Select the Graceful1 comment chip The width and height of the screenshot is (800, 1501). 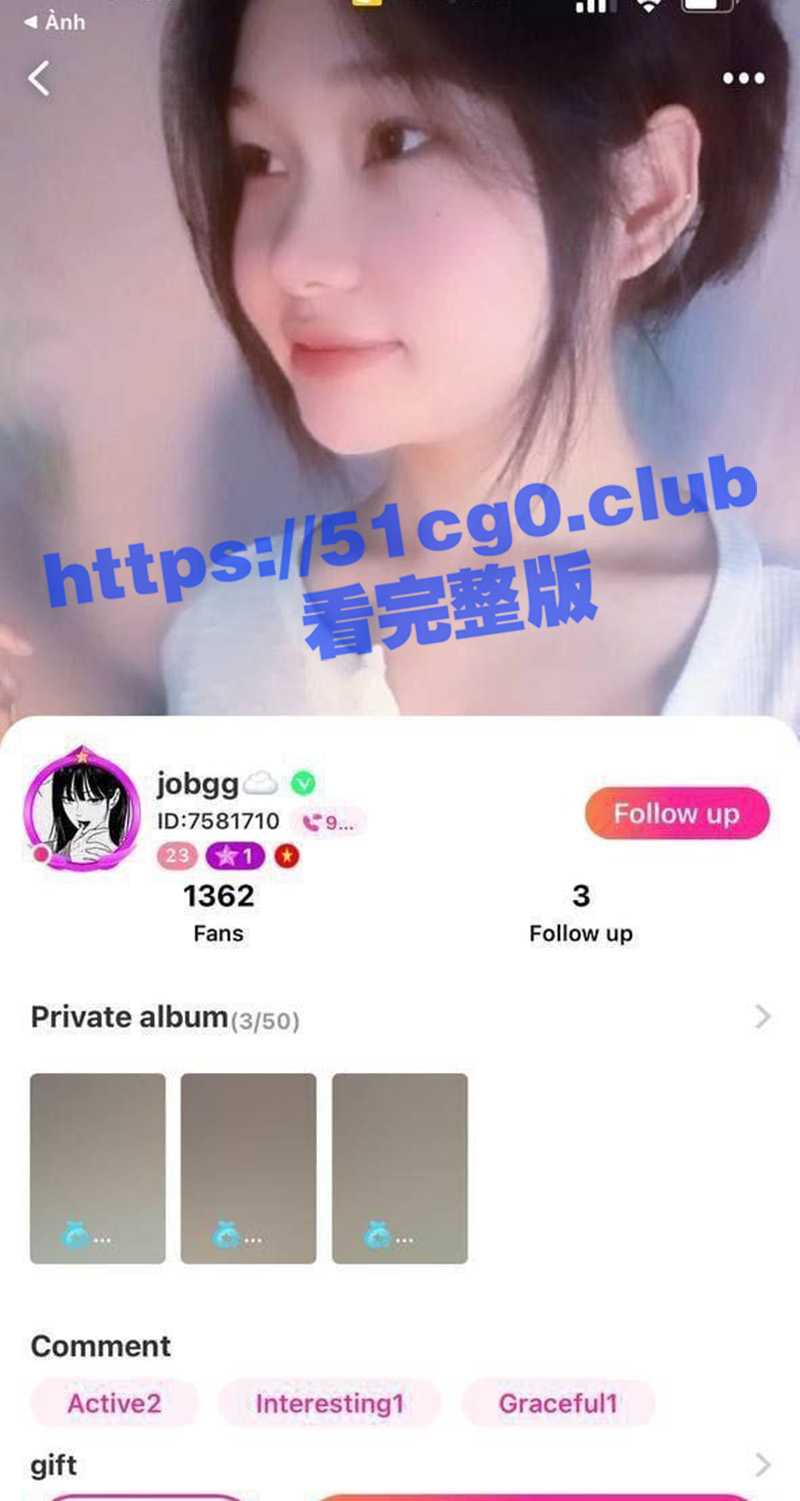557,1403
